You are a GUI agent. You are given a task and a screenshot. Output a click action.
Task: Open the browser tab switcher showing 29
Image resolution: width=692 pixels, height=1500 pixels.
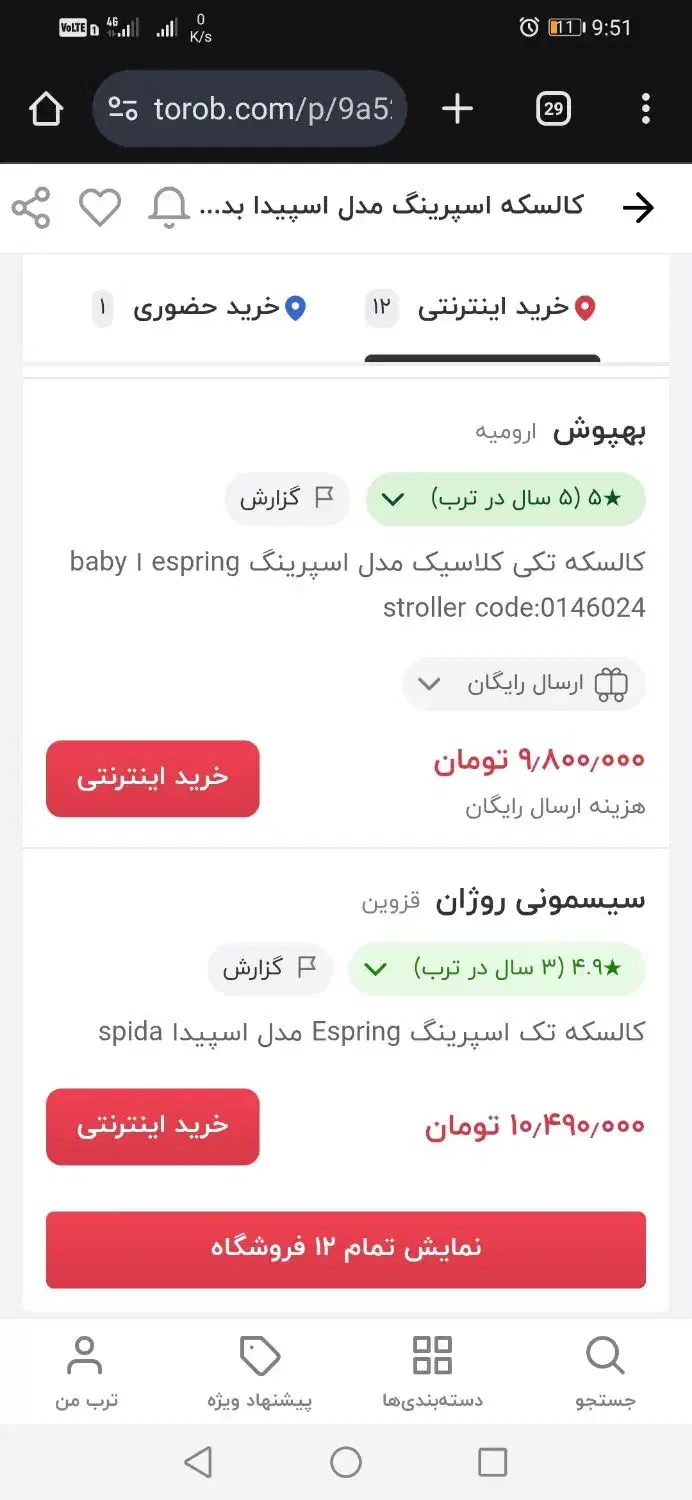553,108
